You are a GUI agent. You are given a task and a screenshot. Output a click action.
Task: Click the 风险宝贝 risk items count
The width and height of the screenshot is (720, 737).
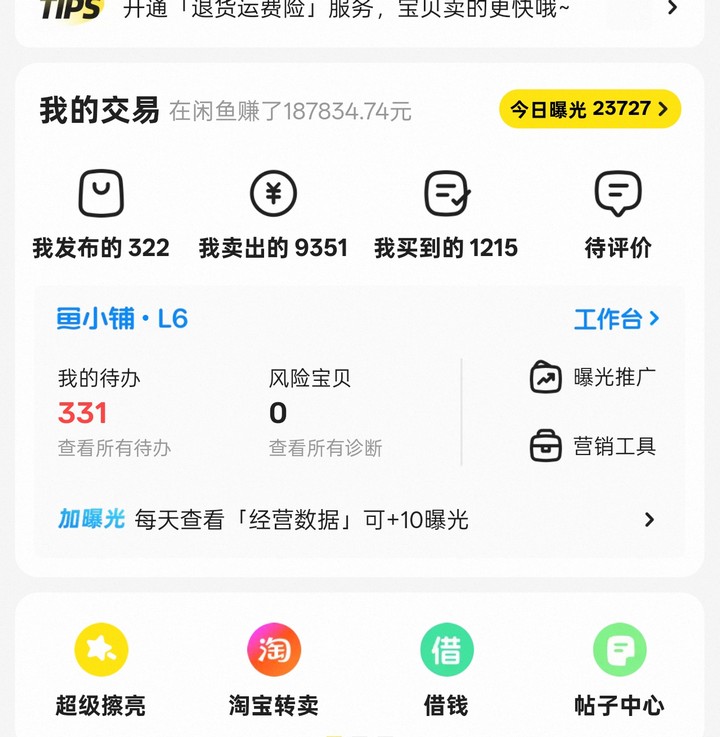[x=277, y=412]
